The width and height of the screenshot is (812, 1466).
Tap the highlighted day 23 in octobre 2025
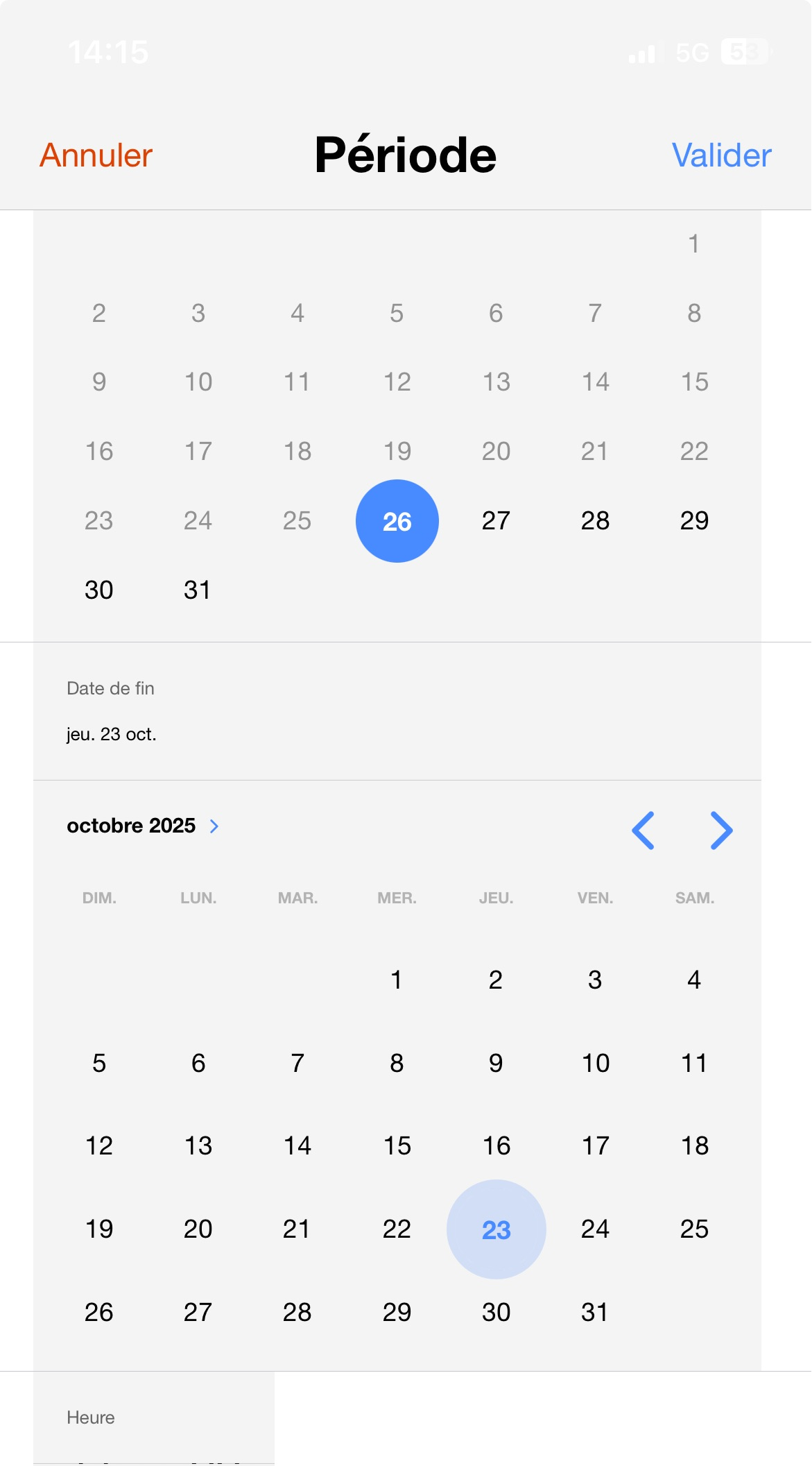(496, 1229)
